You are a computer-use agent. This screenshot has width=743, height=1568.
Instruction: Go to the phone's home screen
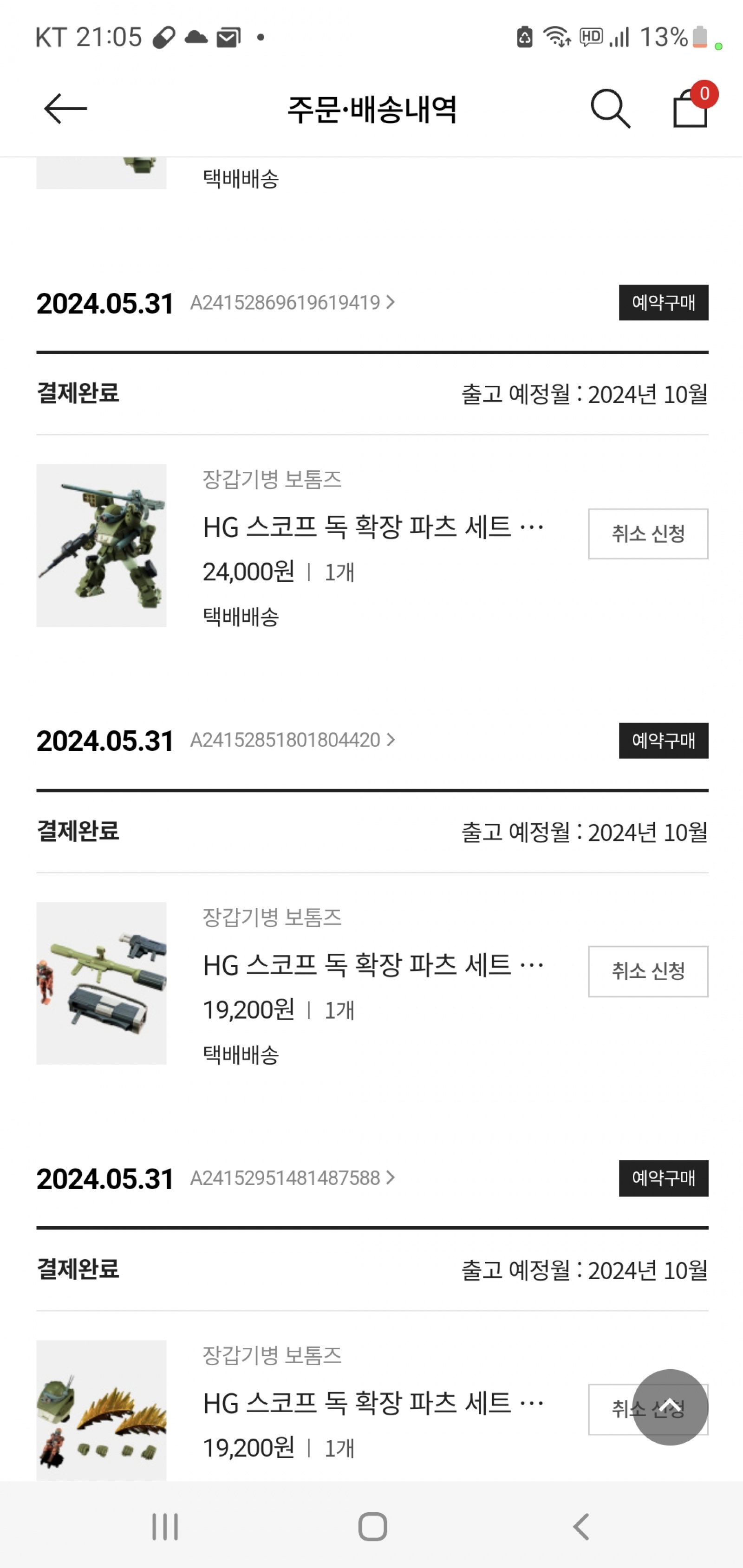373,1527
